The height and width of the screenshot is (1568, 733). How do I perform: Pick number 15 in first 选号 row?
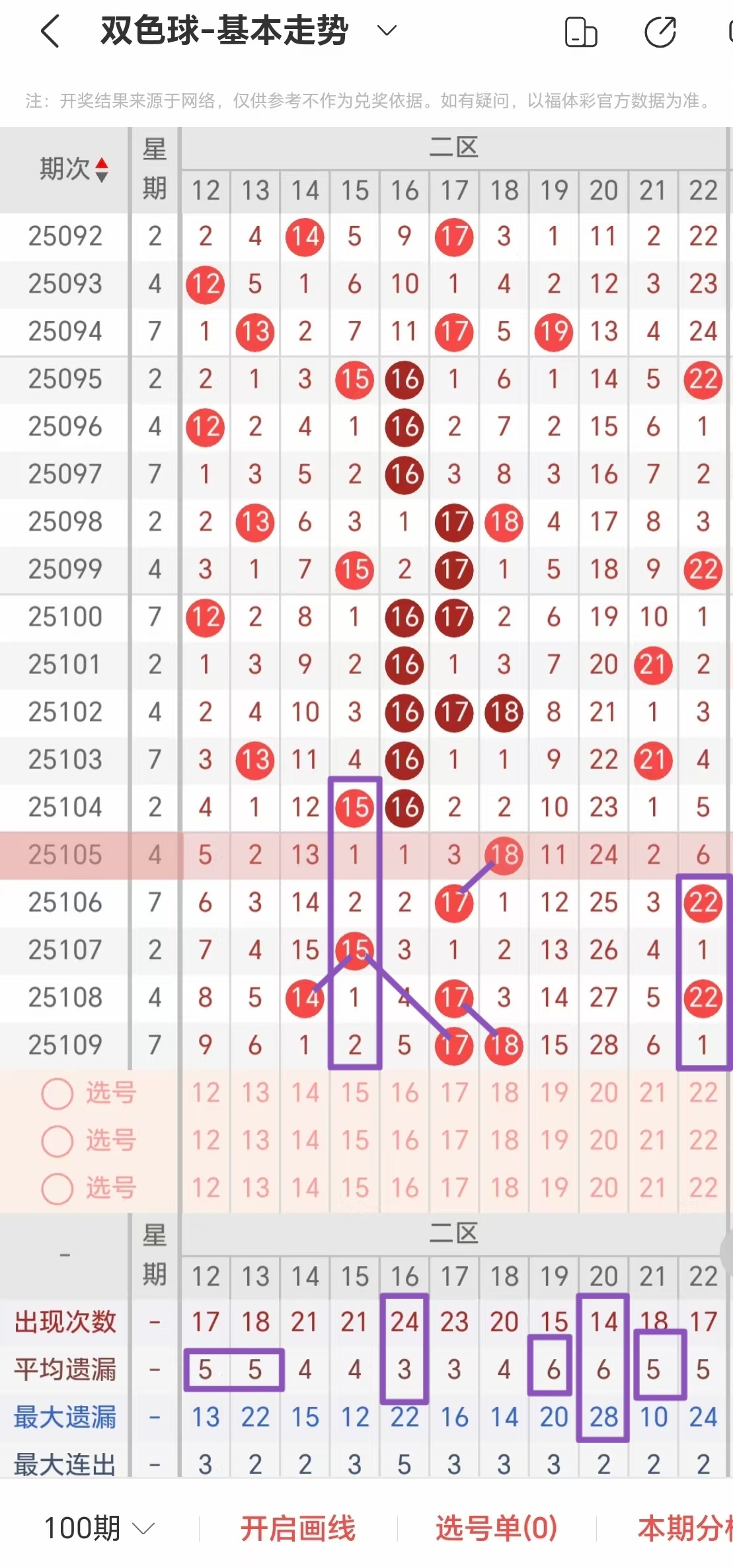tap(354, 1093)
